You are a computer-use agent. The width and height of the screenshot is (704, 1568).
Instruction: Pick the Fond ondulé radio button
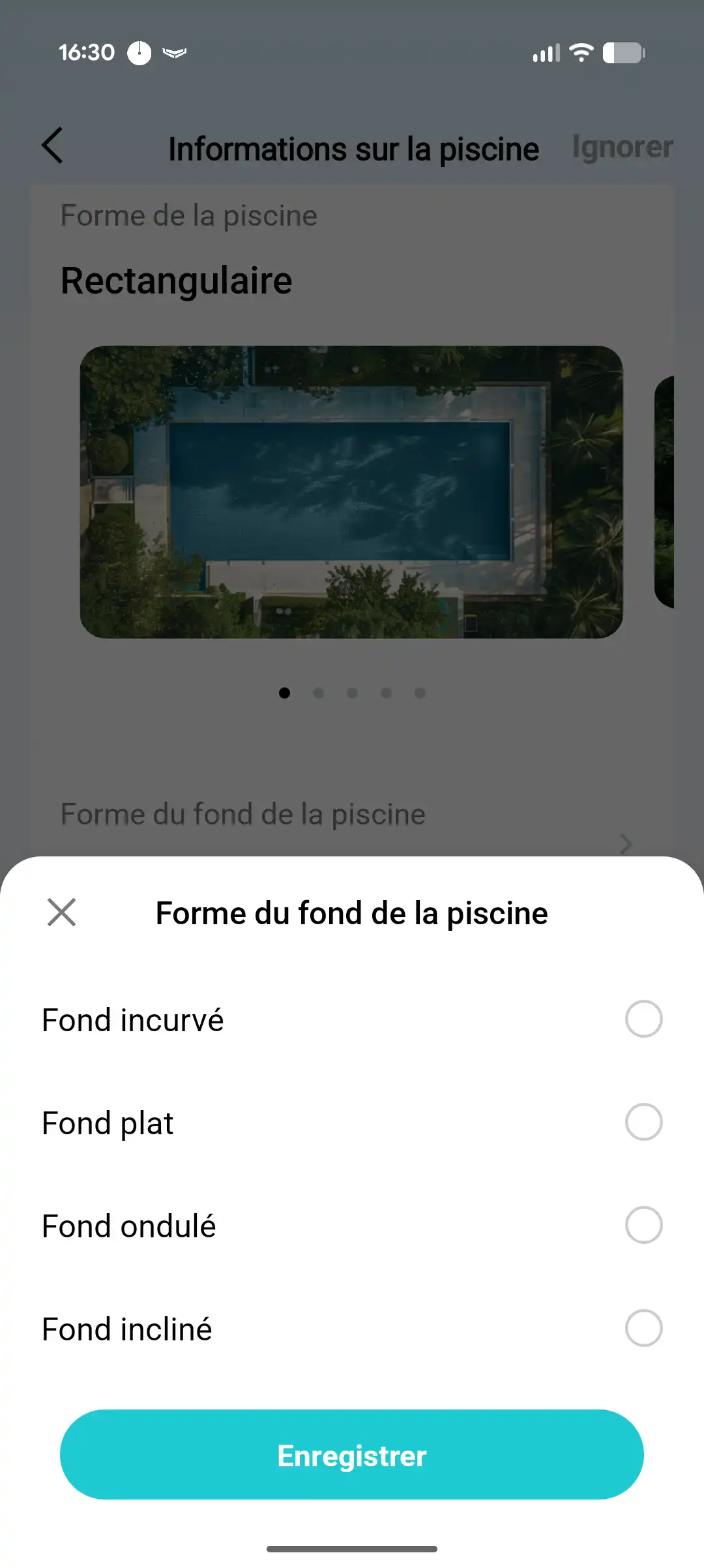(643, 1225)
